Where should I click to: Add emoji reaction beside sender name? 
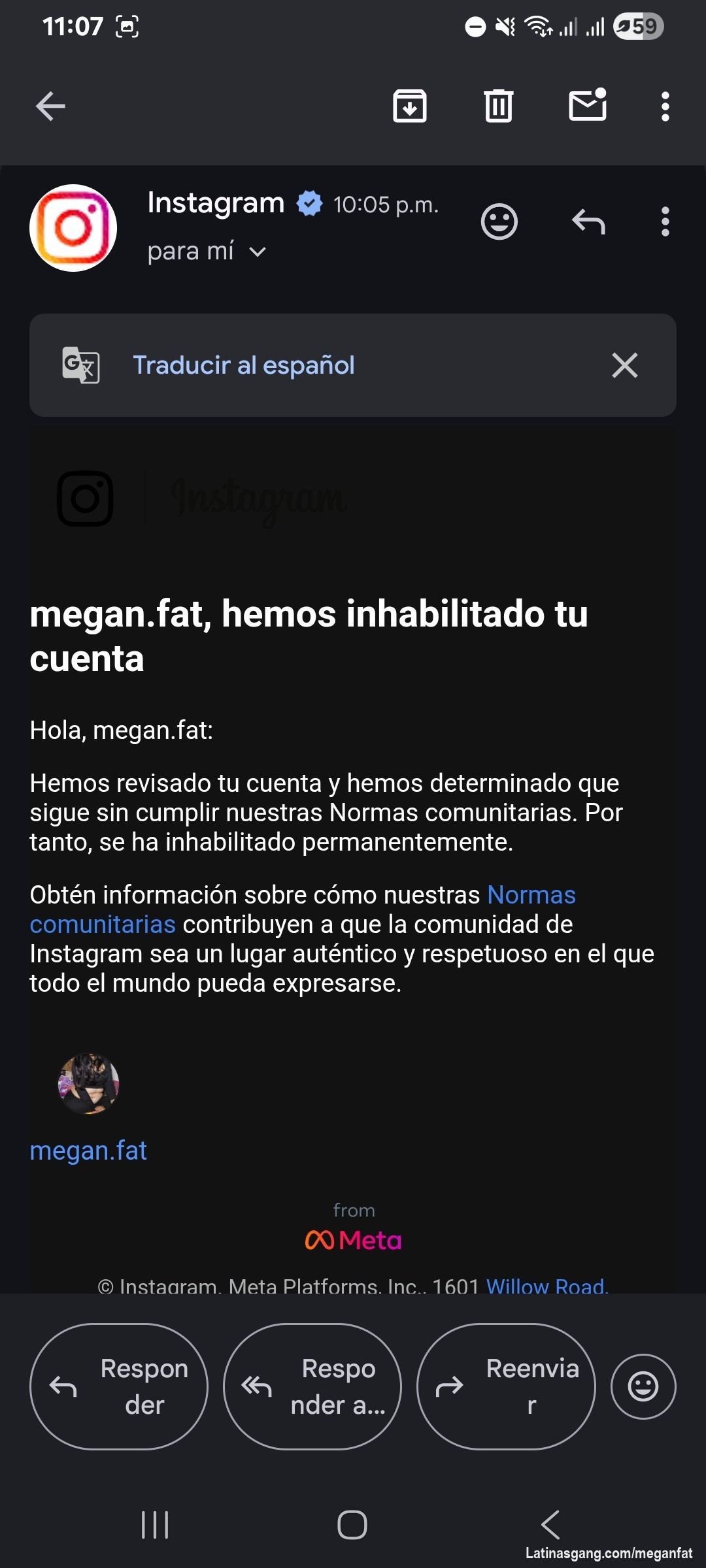click(499, 222)
